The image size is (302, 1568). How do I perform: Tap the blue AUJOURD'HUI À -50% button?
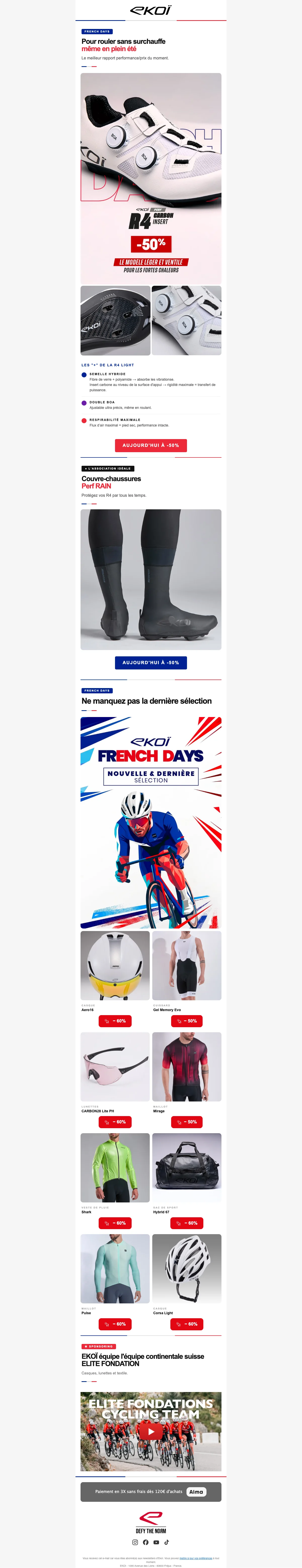(151, 662)
